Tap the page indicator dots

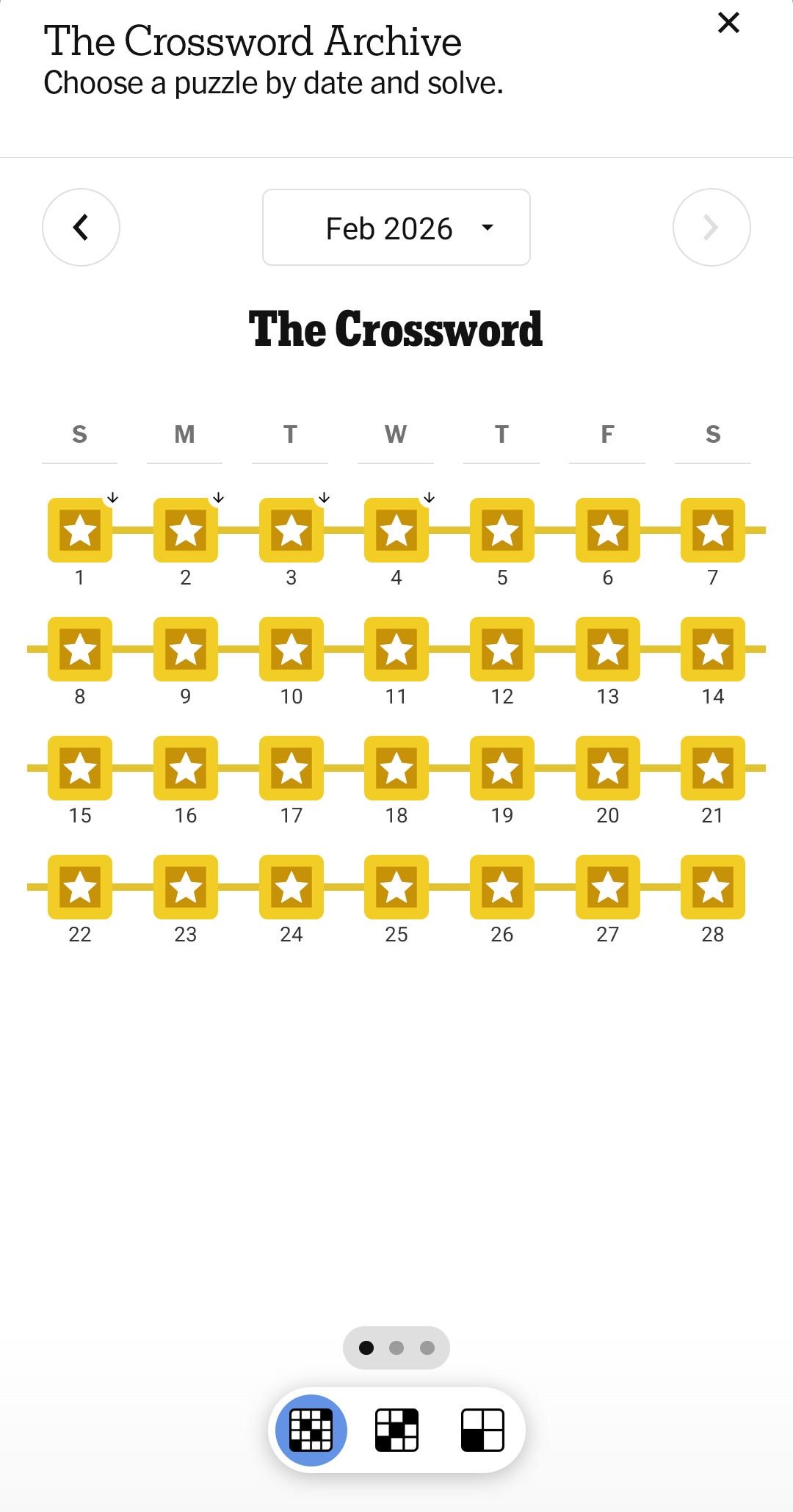coord(396,1348)
